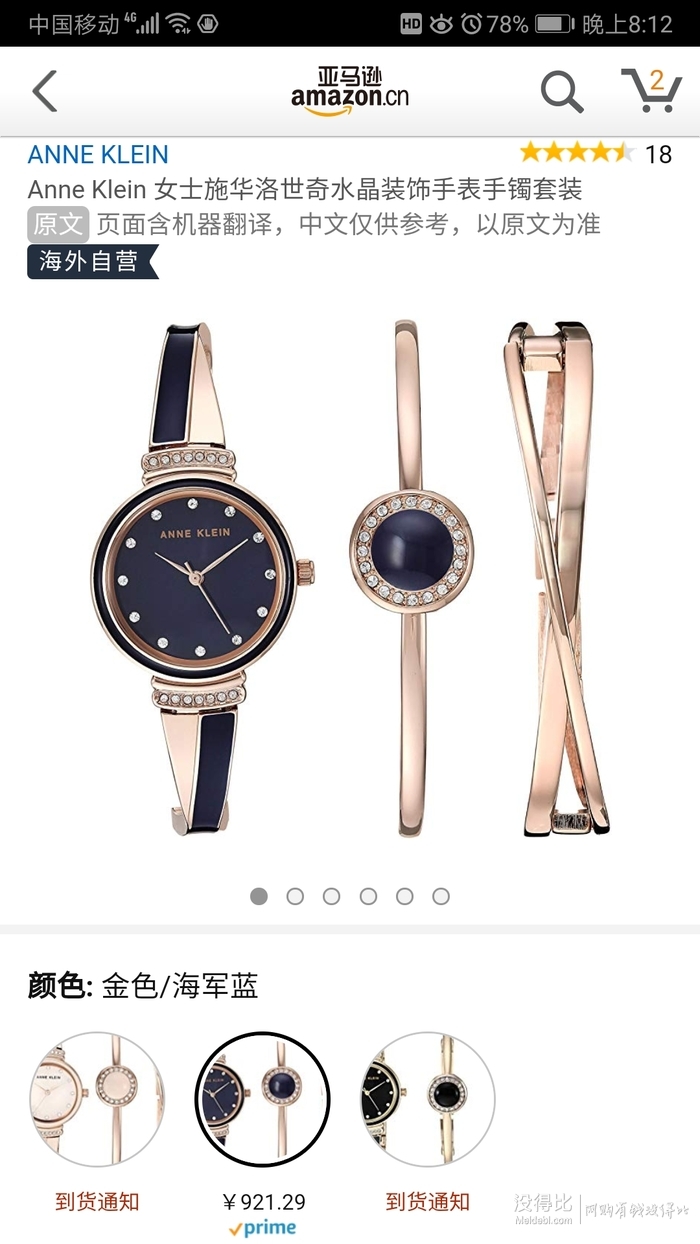700x1244 pixels.
Task: Open the main watch product image
Action: click(x=350, y=580)
